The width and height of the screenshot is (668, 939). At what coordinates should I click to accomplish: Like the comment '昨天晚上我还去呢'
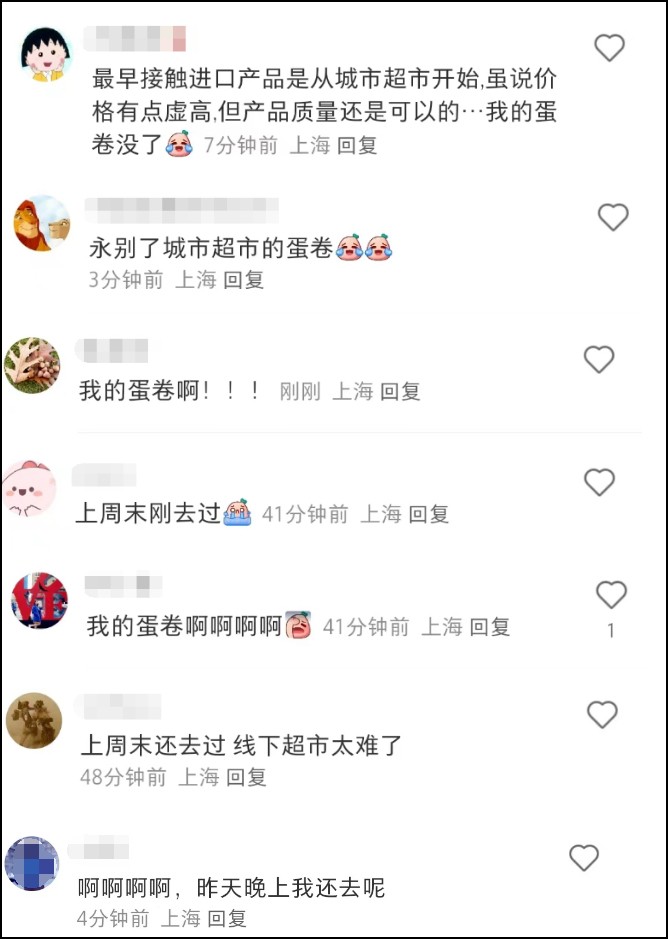pyautogui.click(x=584, y=857)
